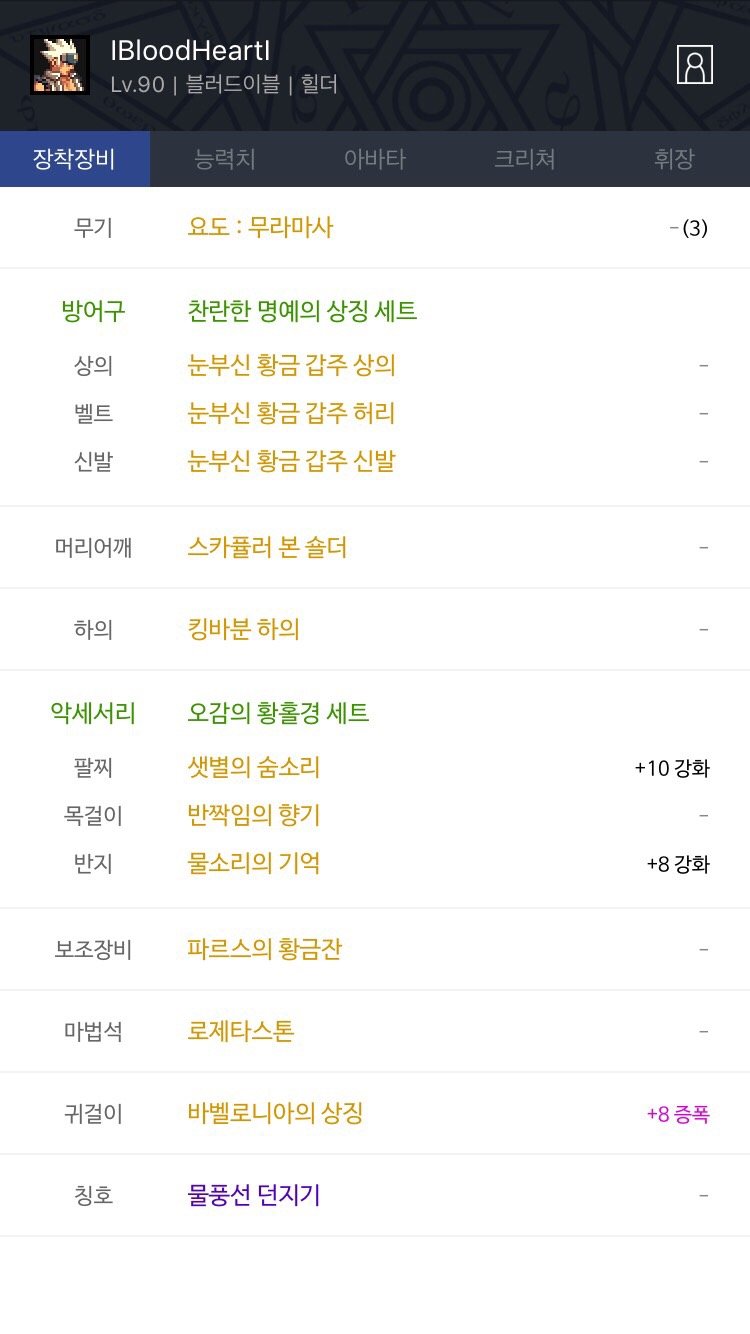Open bracelet 샛별의 숨소리
Screen dimensions: 750x1334
(x=254, y=767)
